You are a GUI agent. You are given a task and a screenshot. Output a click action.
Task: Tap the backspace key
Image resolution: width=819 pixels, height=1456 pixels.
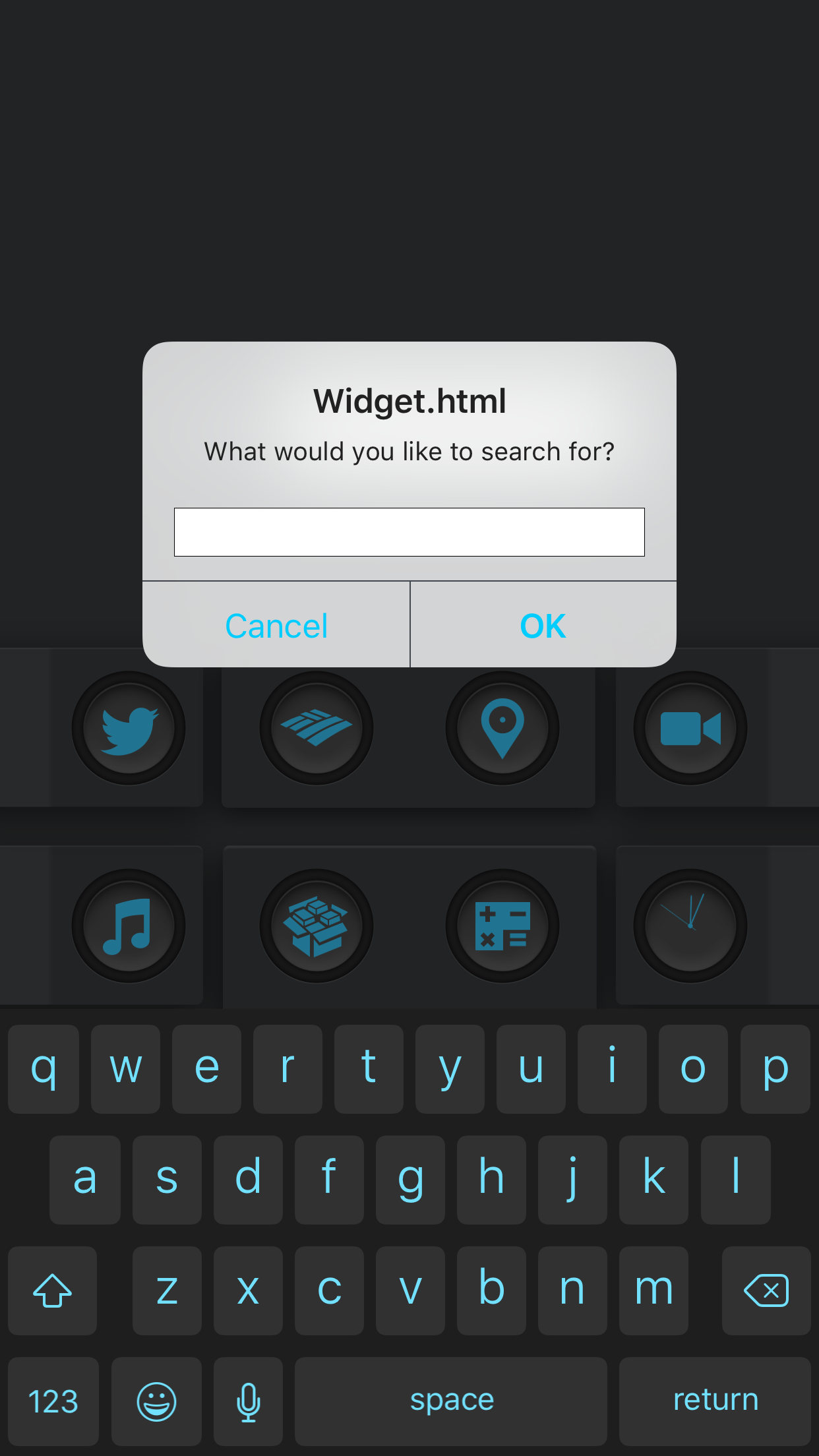(766, 1290)
